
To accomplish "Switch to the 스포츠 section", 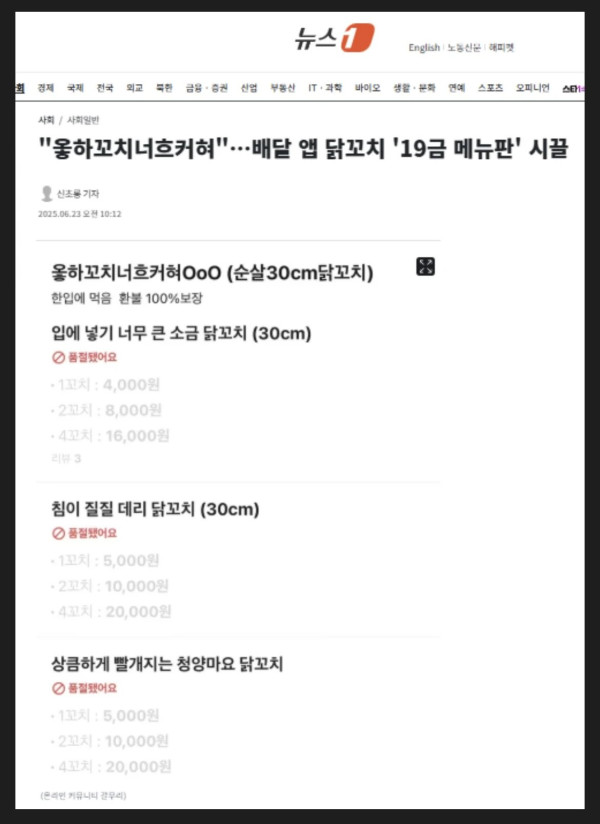I will pos(491,88).
